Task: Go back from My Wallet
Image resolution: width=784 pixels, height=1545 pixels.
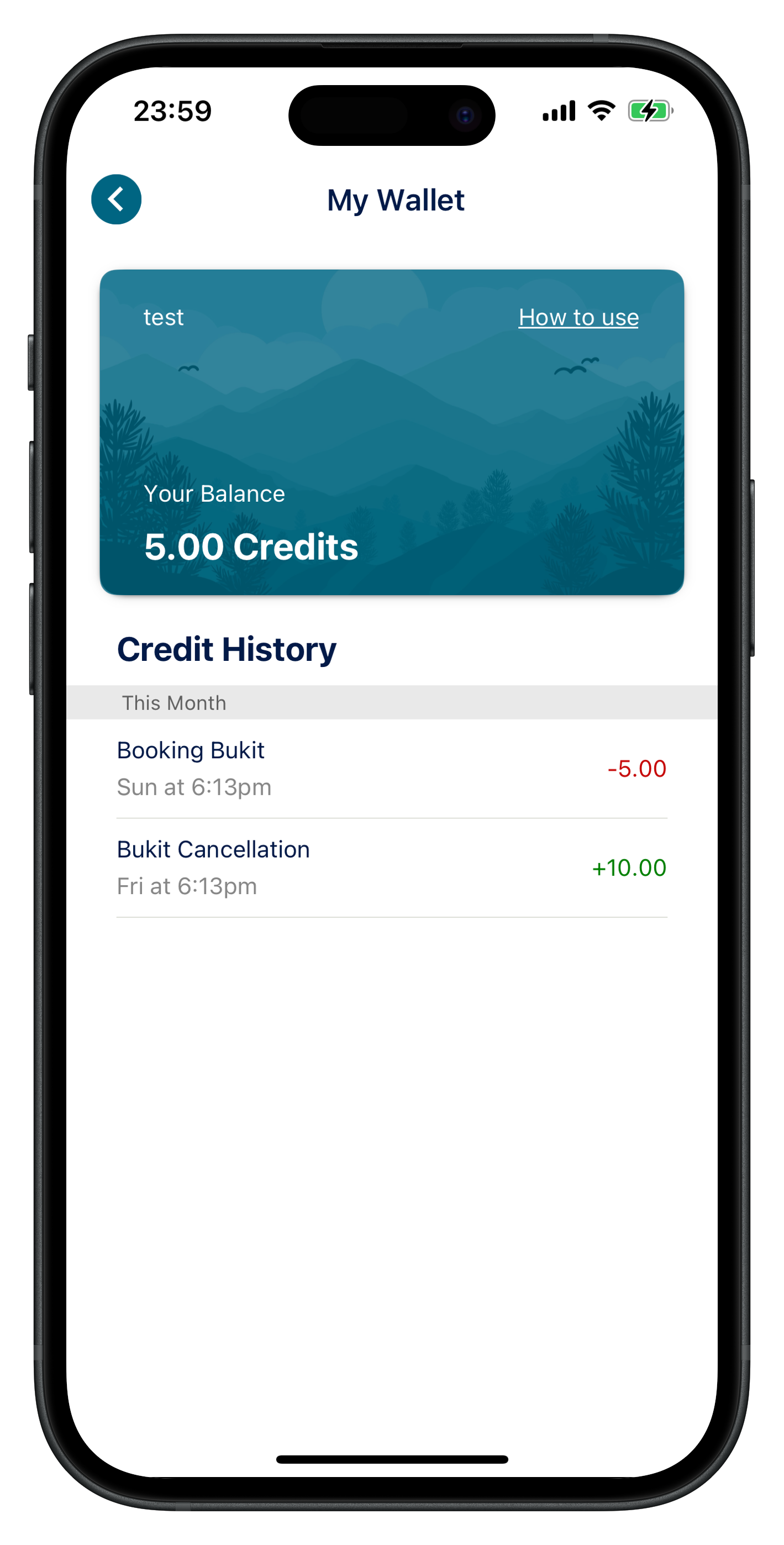Action: point(117,199)
